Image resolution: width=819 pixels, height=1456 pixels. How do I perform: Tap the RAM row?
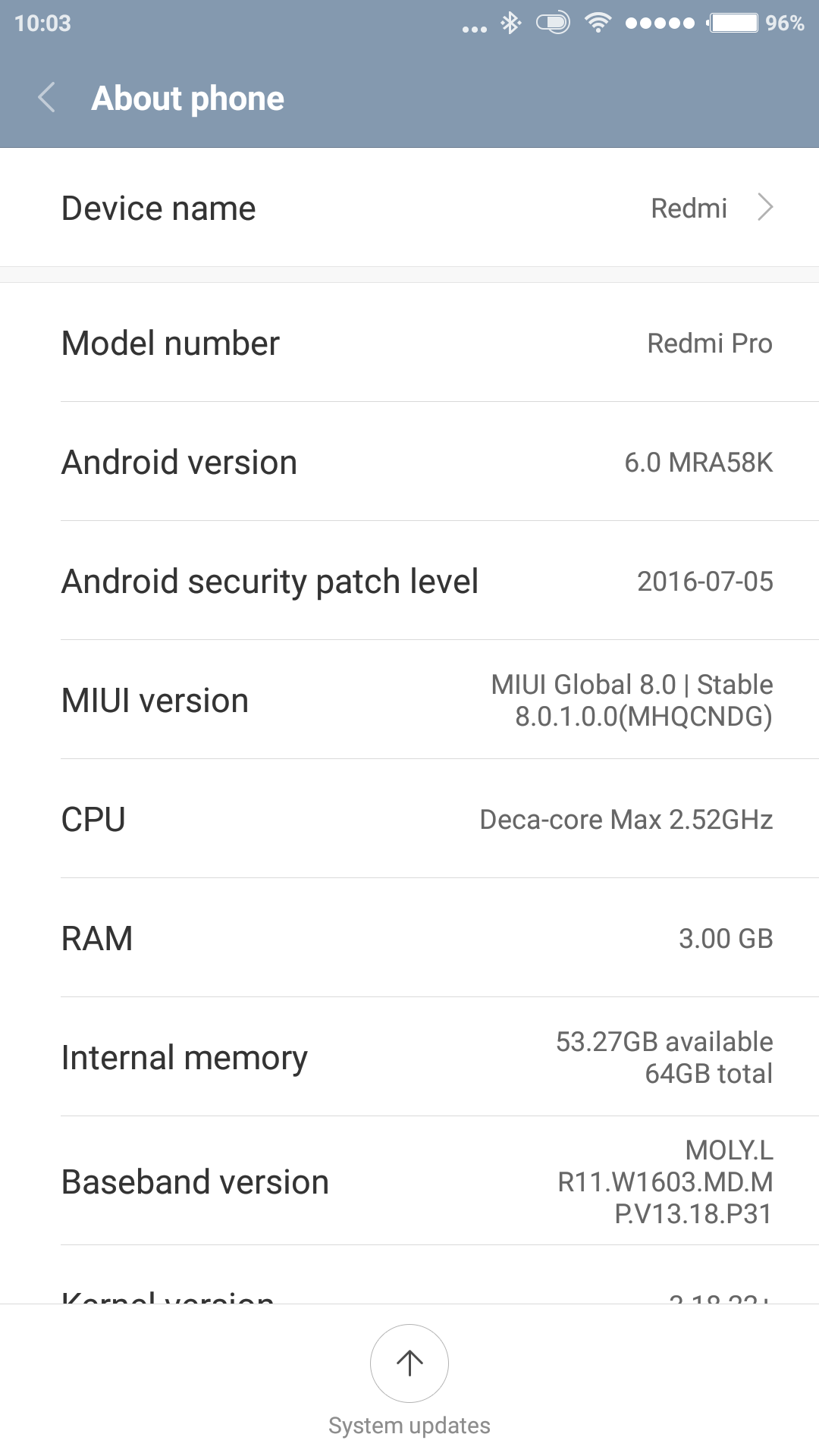409,938
